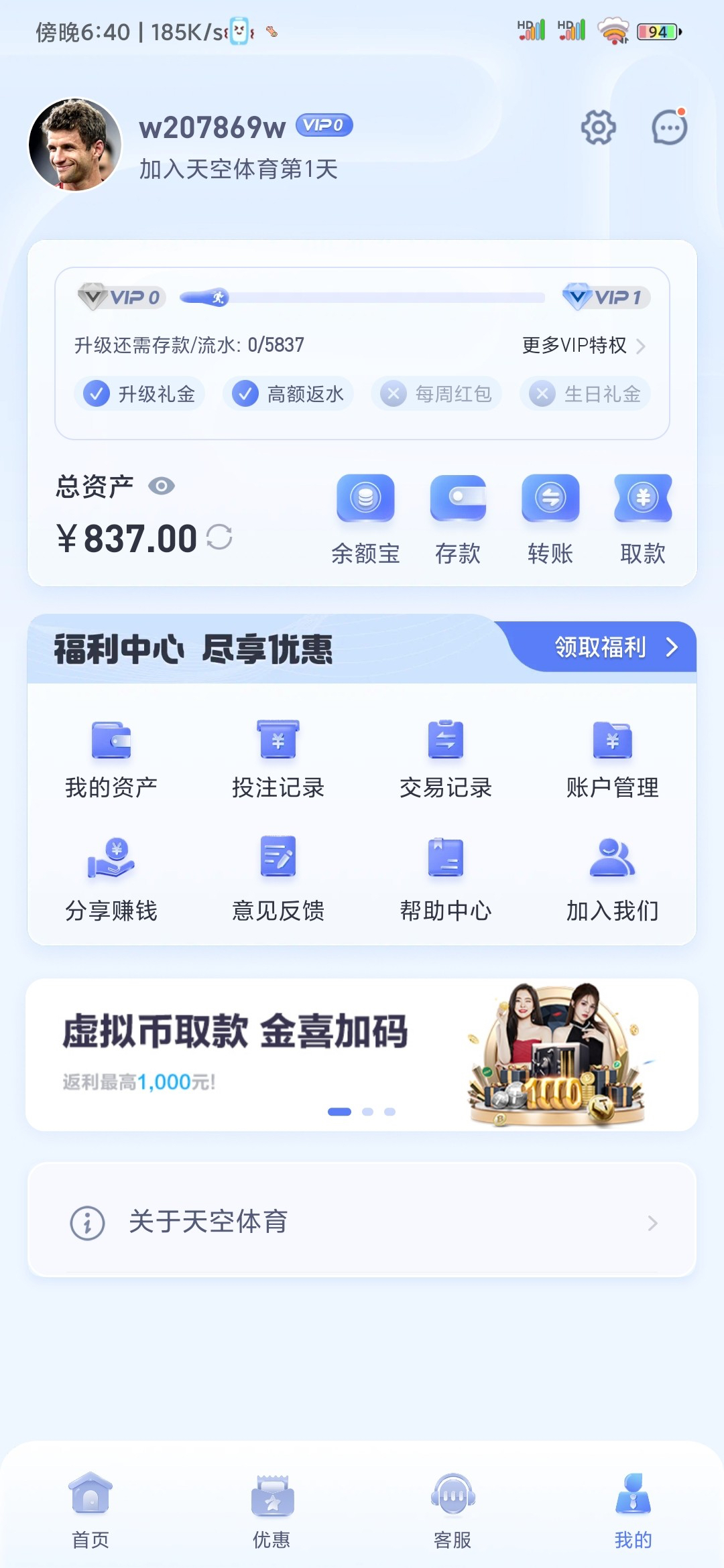Refresh the balance amount
Image resolution: width=724 pixels, height=1568 pixels.
point(219,537)
